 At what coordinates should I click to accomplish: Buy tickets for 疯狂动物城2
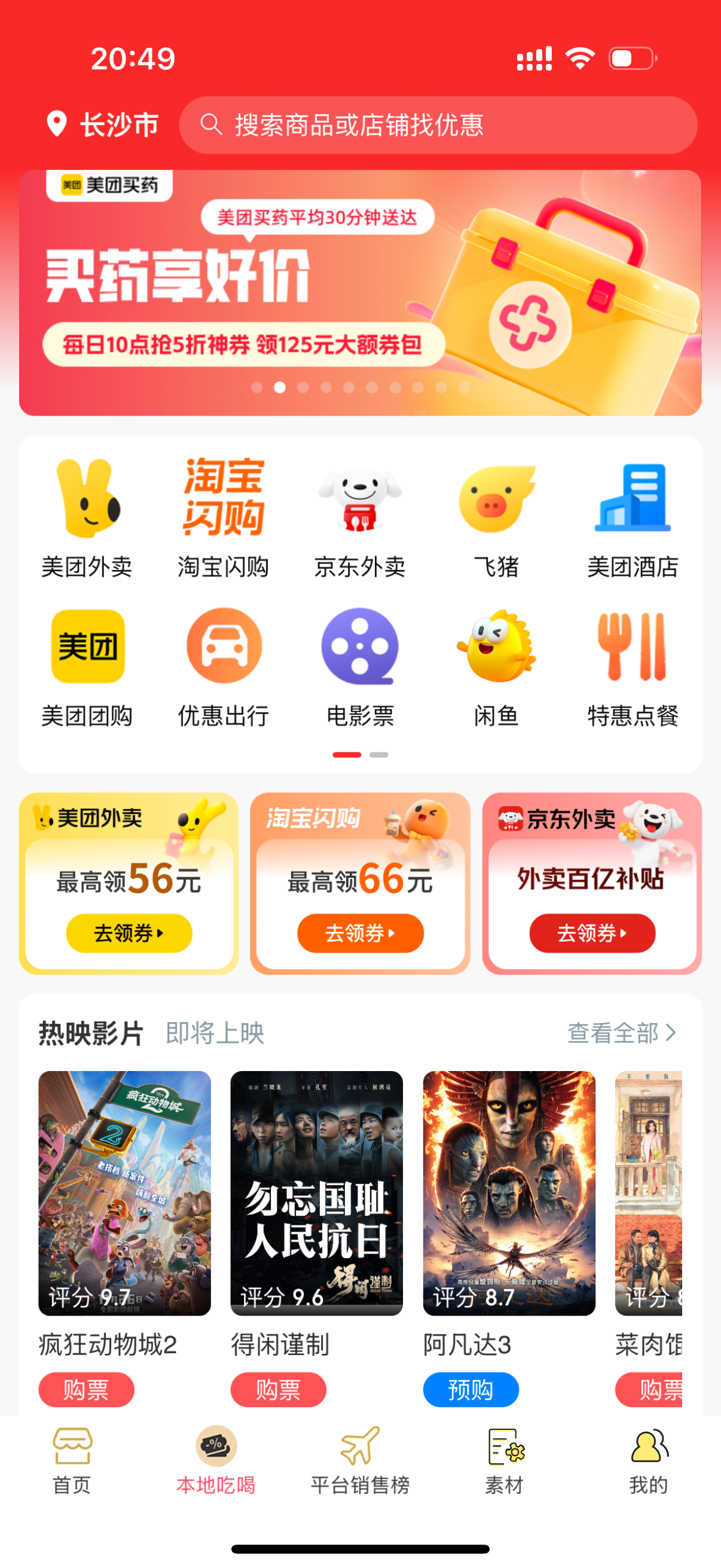(87, 1390)
